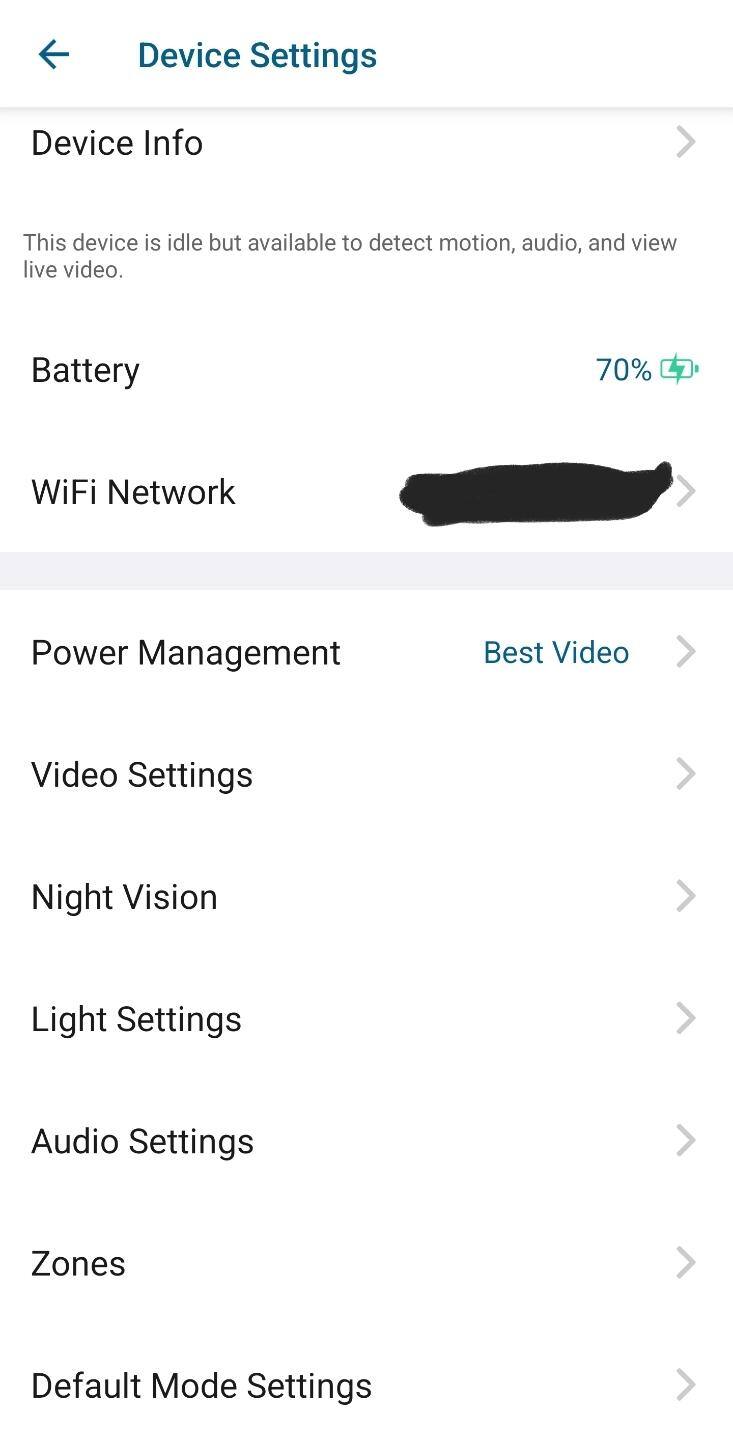This screenshot has height=1440, width=733.
Task: Select the Best Video power setting
Action: pyautogui.click(x=556, y=651)
